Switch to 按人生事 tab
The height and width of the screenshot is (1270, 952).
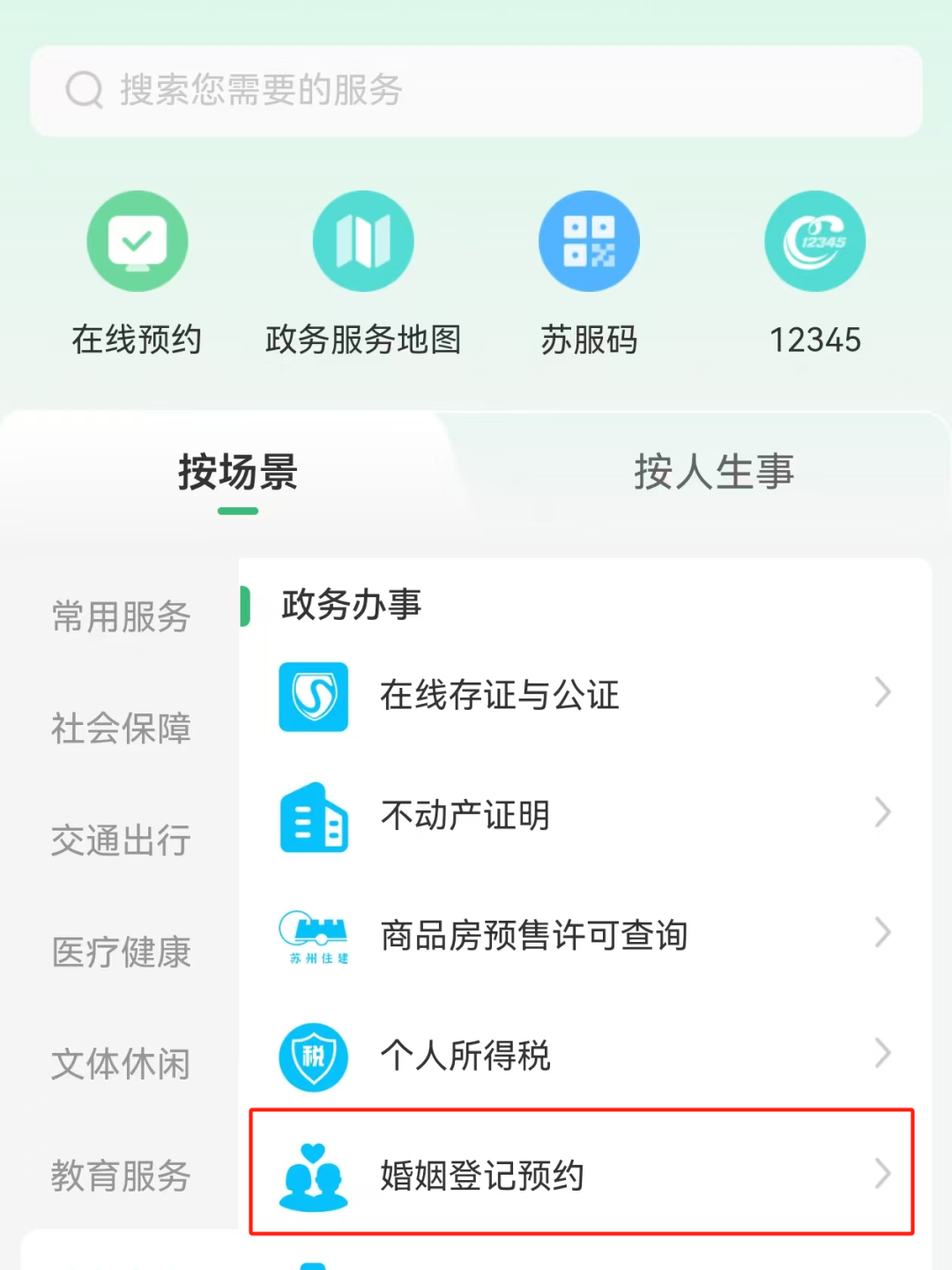pyautogui.click(x=714, y=473)
